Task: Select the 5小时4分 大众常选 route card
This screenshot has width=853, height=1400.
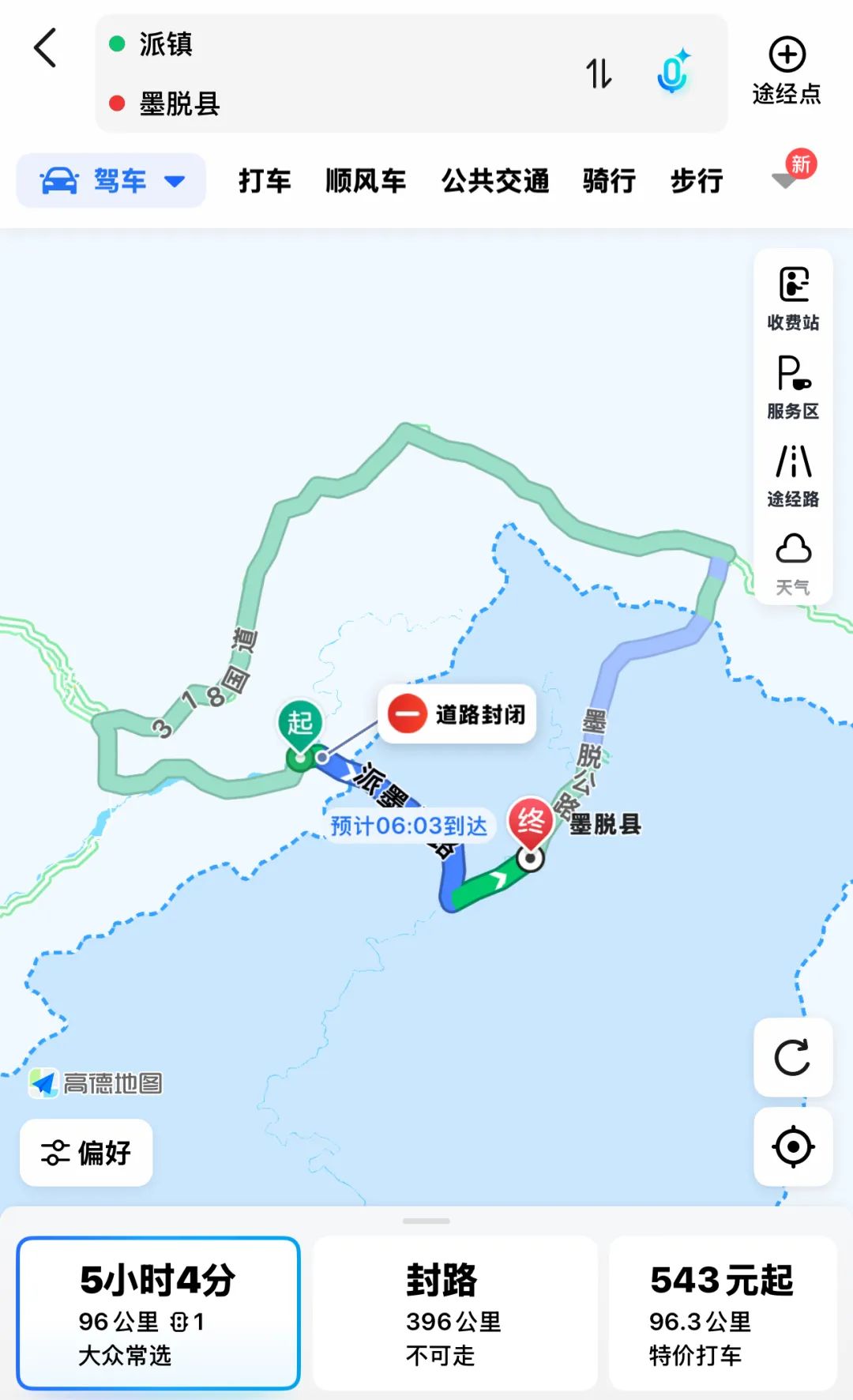Action: (158, 1313)
